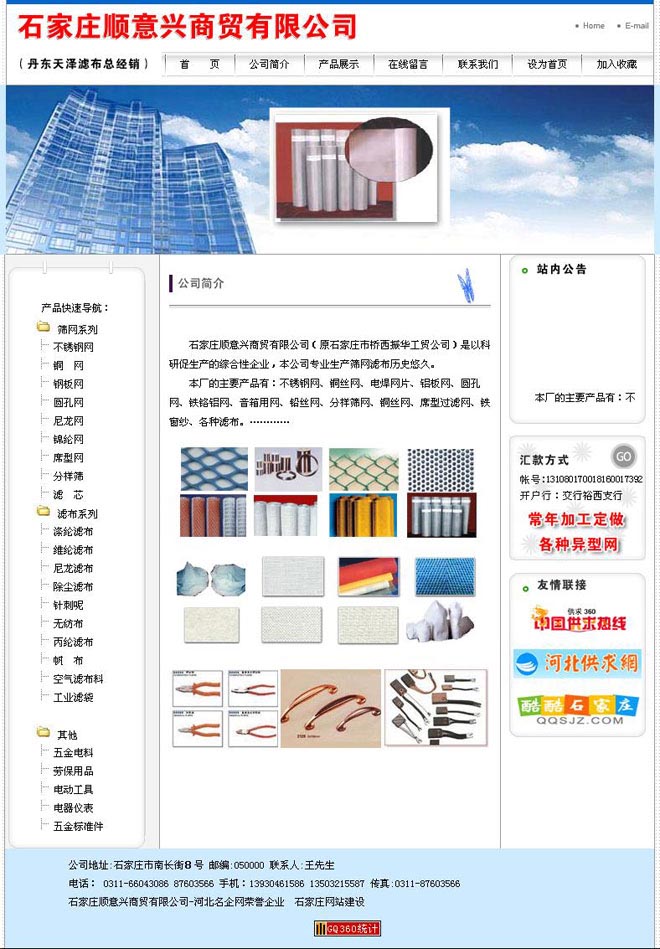Select 除尘滤布 from the sidebar

(73, 587)
